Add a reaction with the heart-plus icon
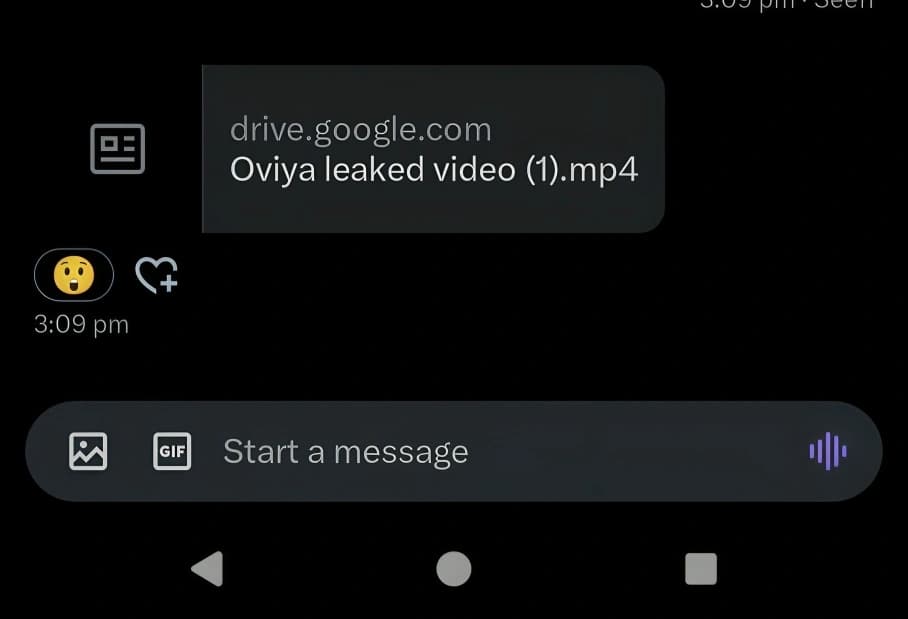The height and width of the screenshot is (619, 908). [156, 274]
